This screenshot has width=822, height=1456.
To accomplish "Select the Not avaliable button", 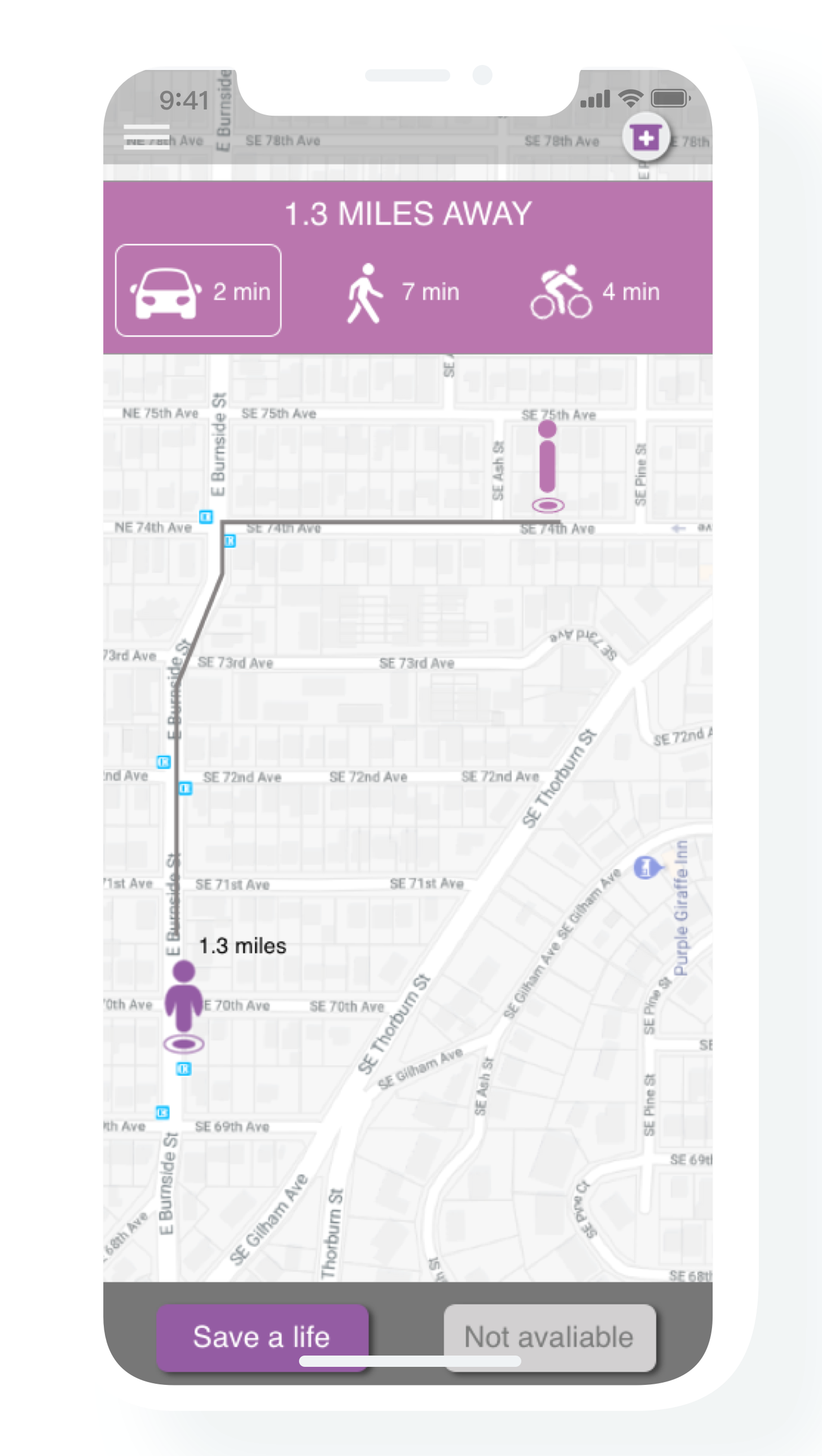I will (x=549, y=1337).
